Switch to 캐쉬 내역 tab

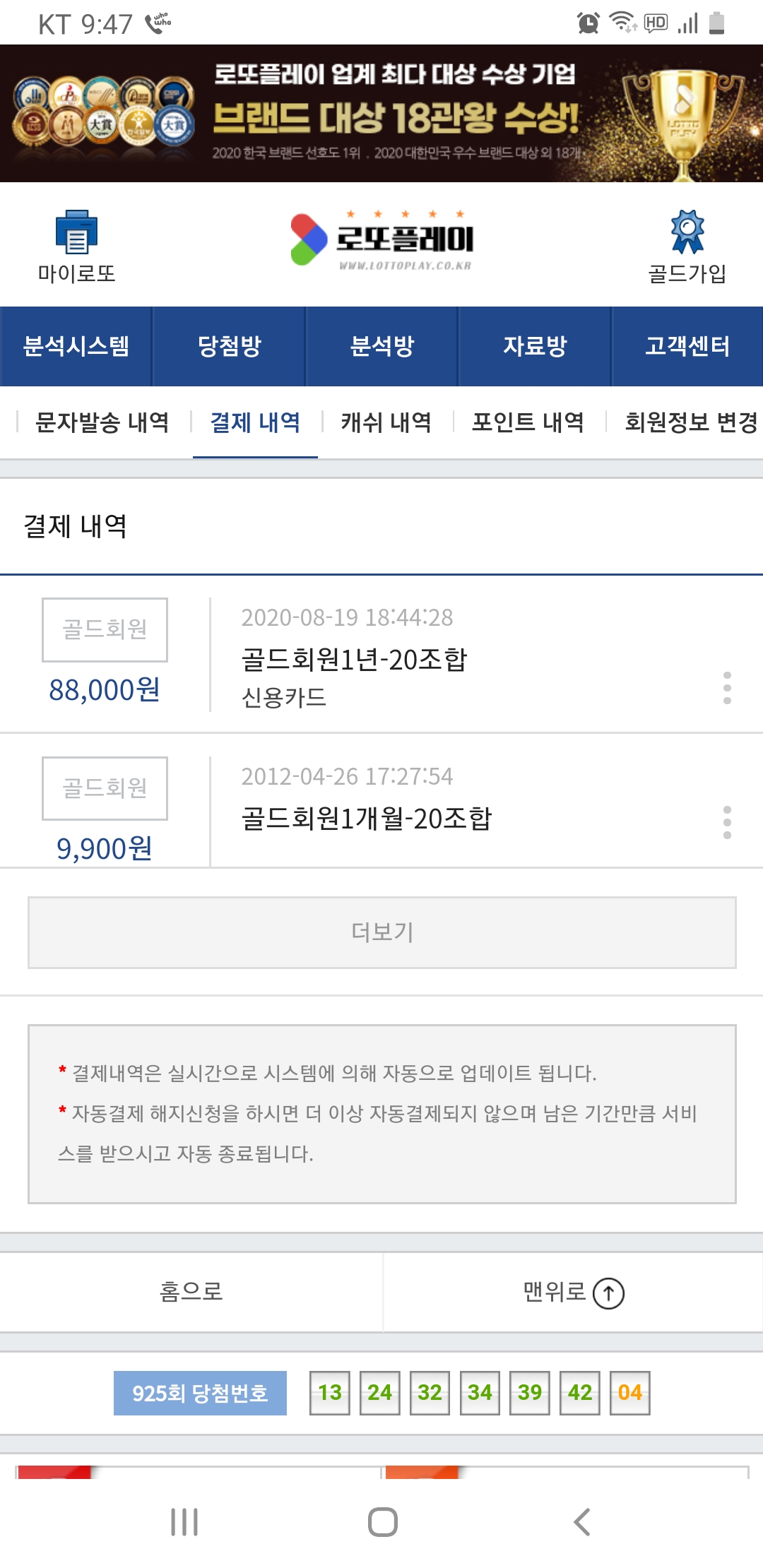(x=386, y=422)
